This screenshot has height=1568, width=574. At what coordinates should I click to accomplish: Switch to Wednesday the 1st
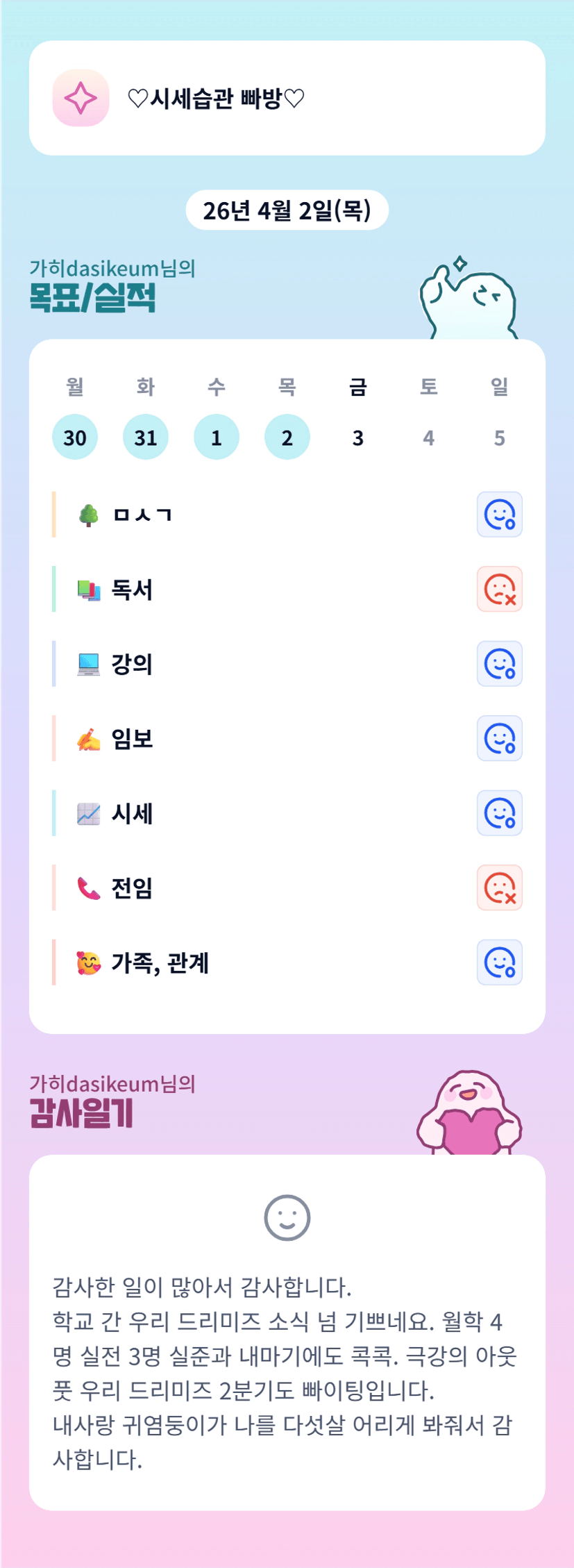pos(217,437)
